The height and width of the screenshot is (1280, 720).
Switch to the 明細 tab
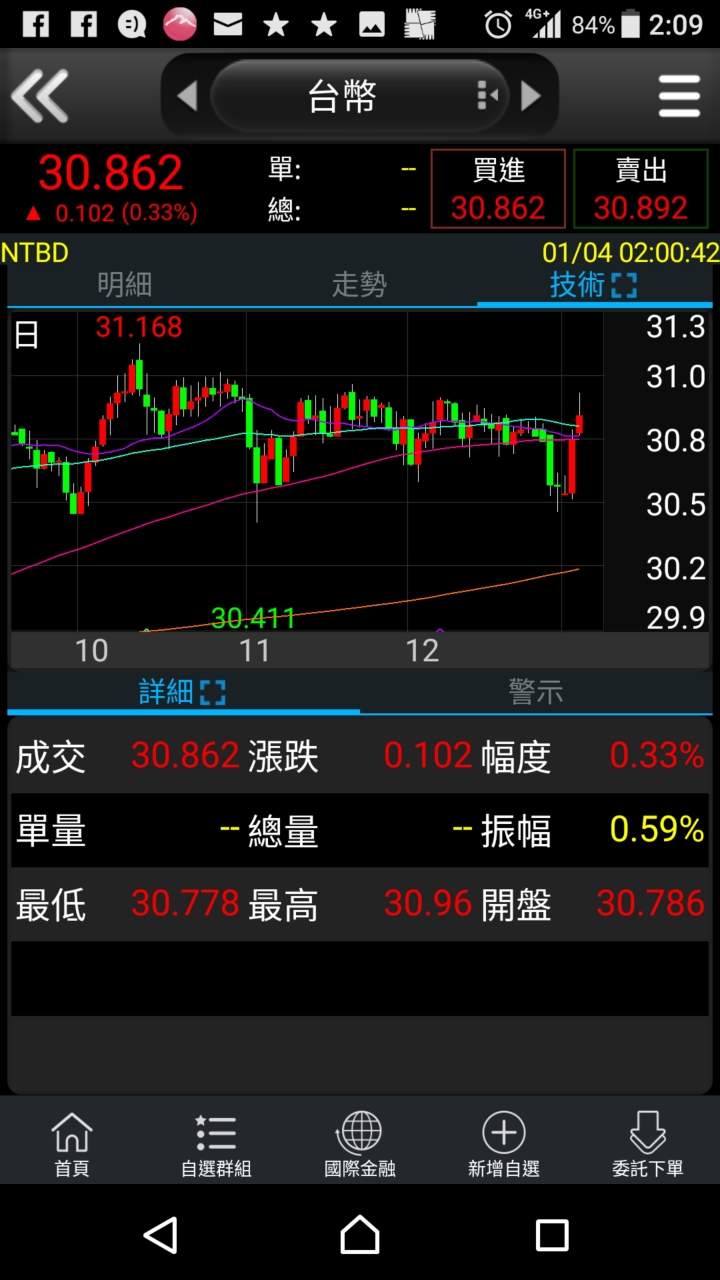[125, 285]
